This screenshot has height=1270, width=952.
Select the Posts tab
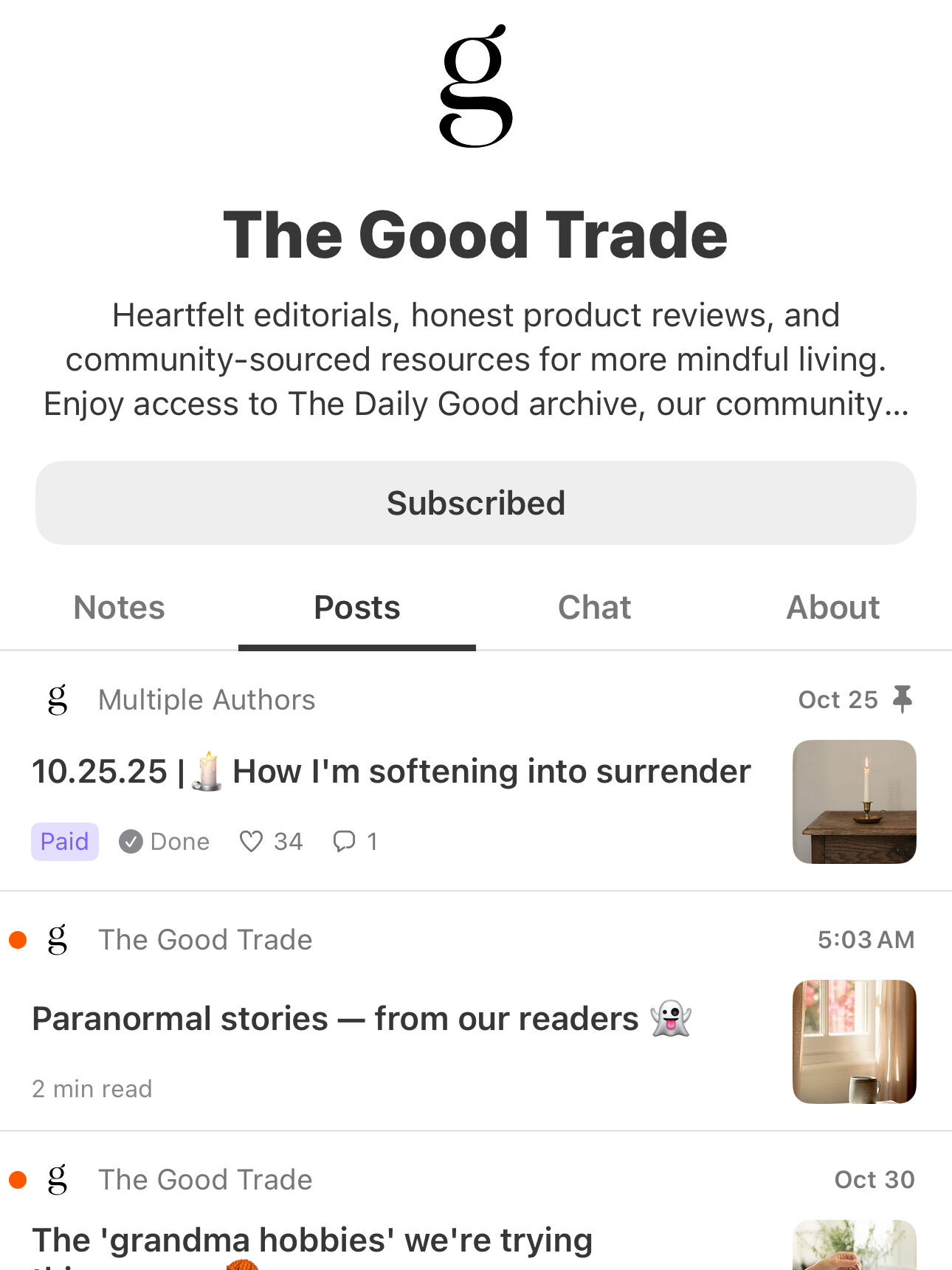pyautogui.click(x=356, y=607)
